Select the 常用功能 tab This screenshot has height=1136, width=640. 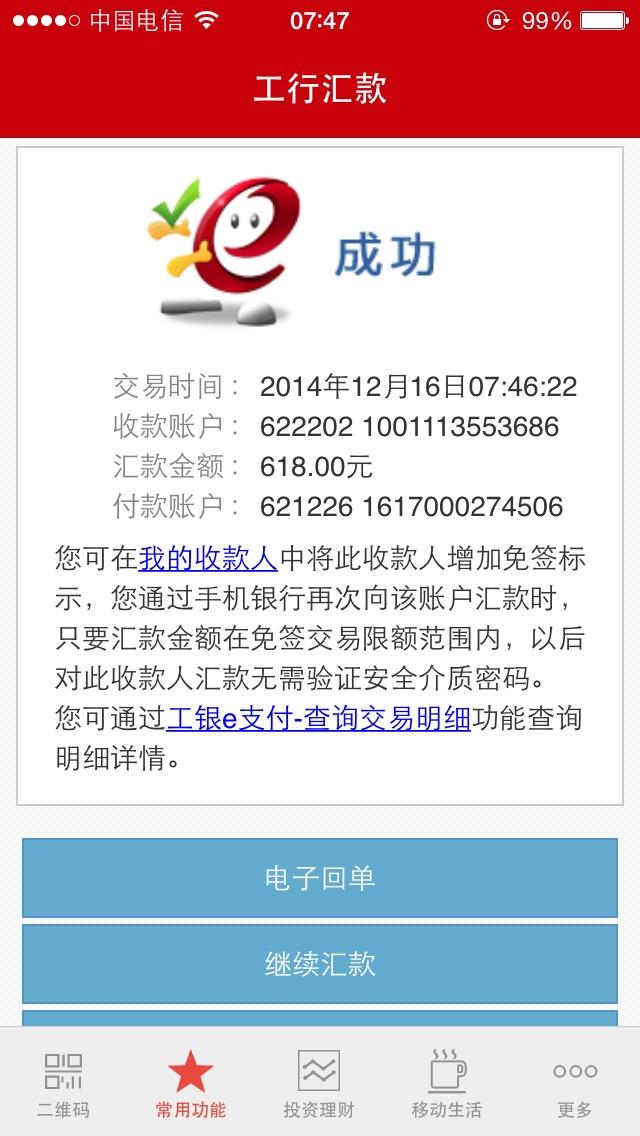[190, 1082]
